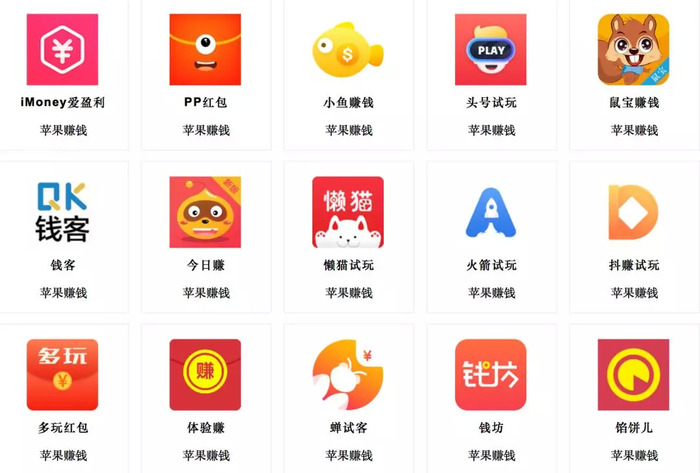Viewport: 700px width, 473px height.
Task: Open the 钱客 app card
Action: (x=63, y=213)
